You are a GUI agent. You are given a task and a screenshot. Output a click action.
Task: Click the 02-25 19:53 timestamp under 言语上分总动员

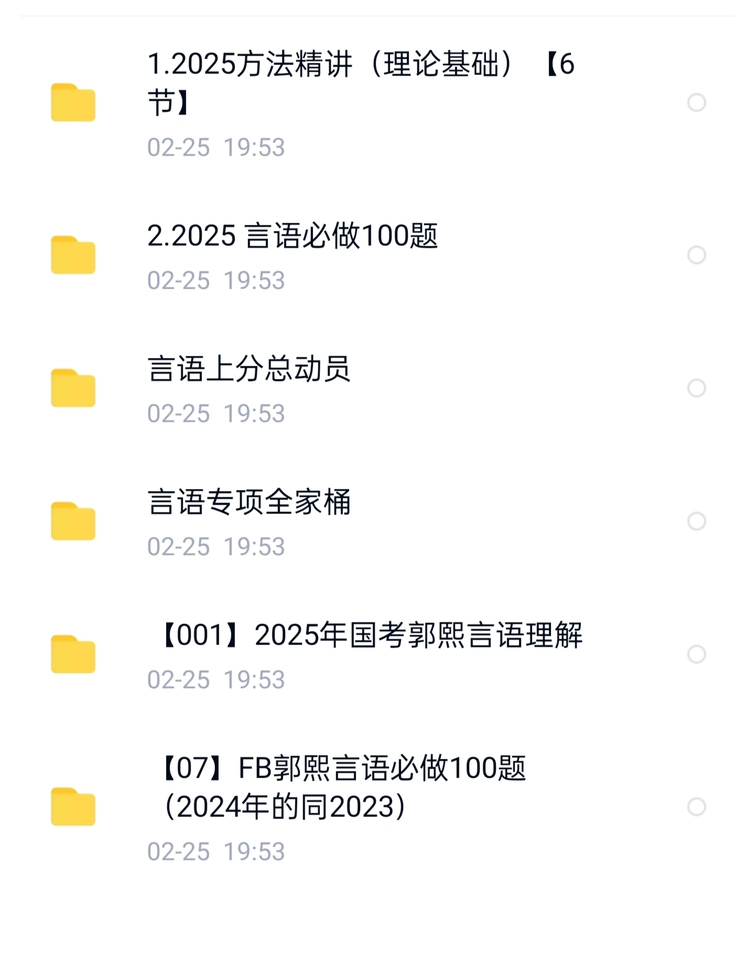click(216, 413)
